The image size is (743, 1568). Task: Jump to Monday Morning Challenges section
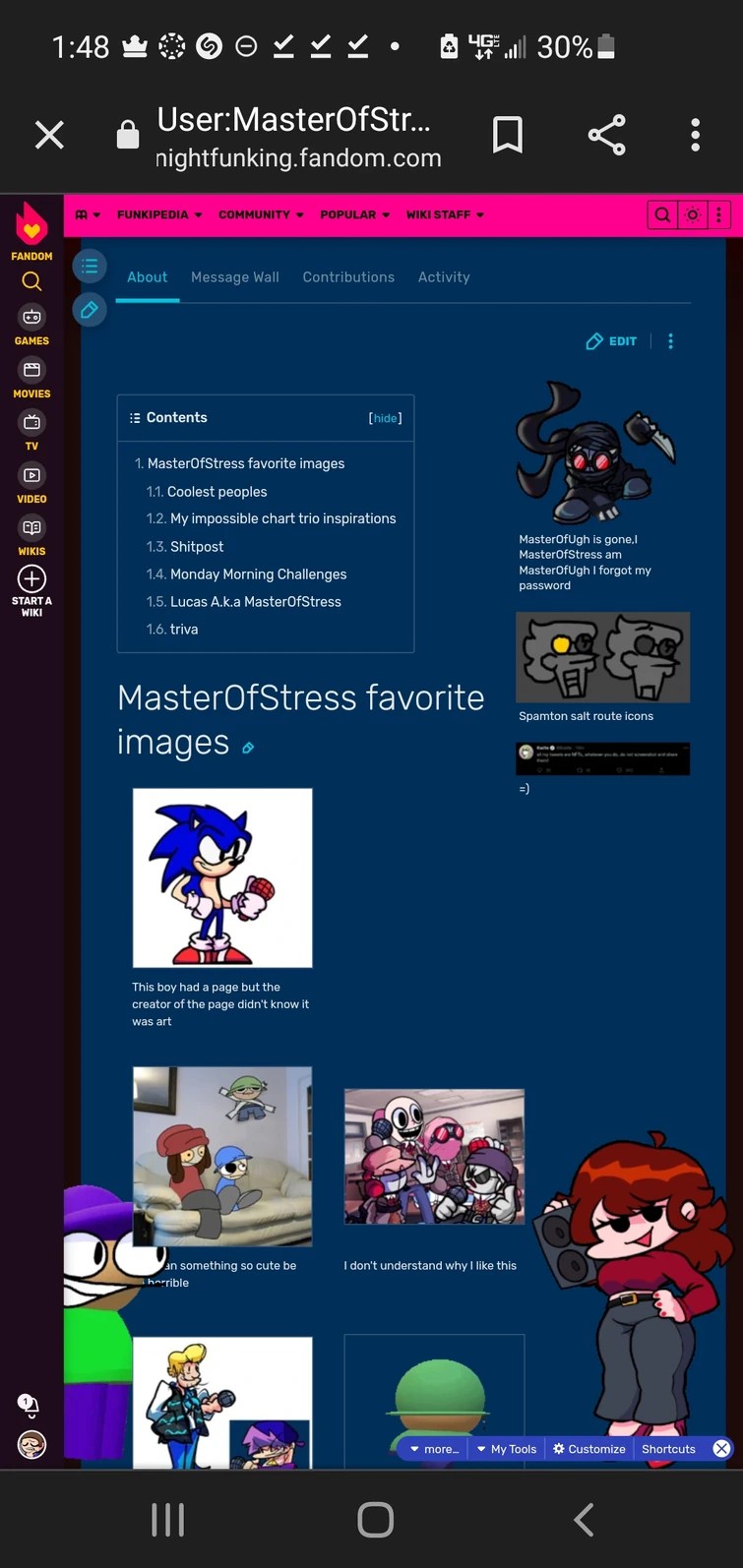coord(258,574)
